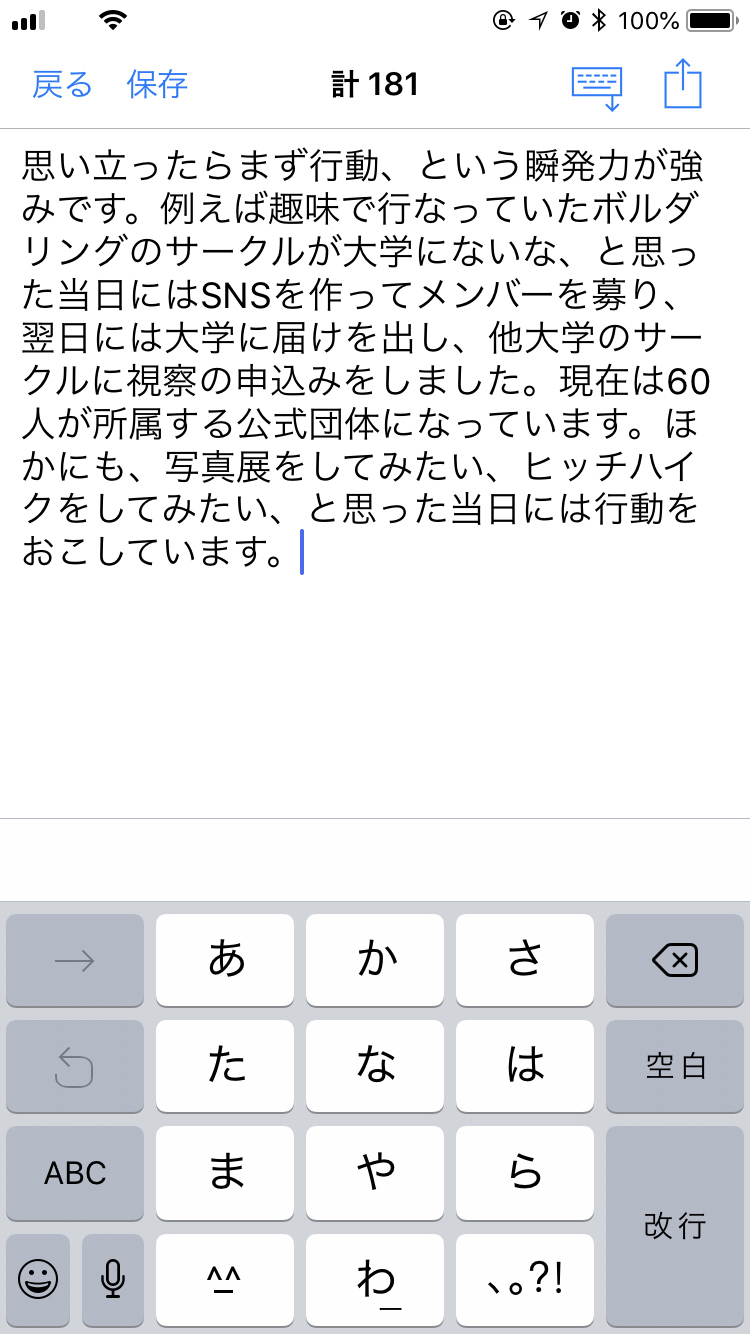750x1334 pixels.
Task: Tap the 空白 space key
Action: pos(675,1066)
